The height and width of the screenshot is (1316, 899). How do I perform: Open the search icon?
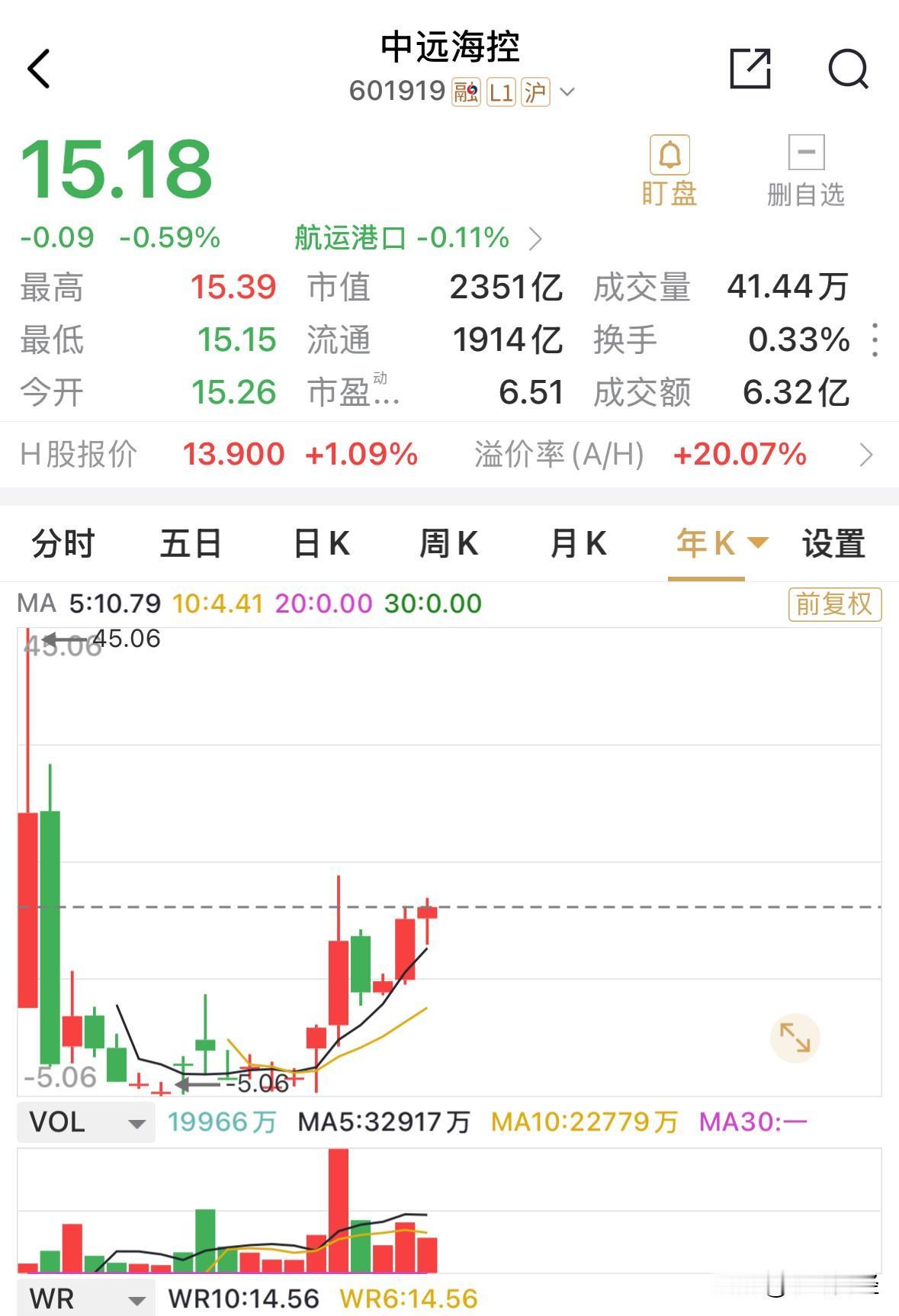[x=849, y=70]
